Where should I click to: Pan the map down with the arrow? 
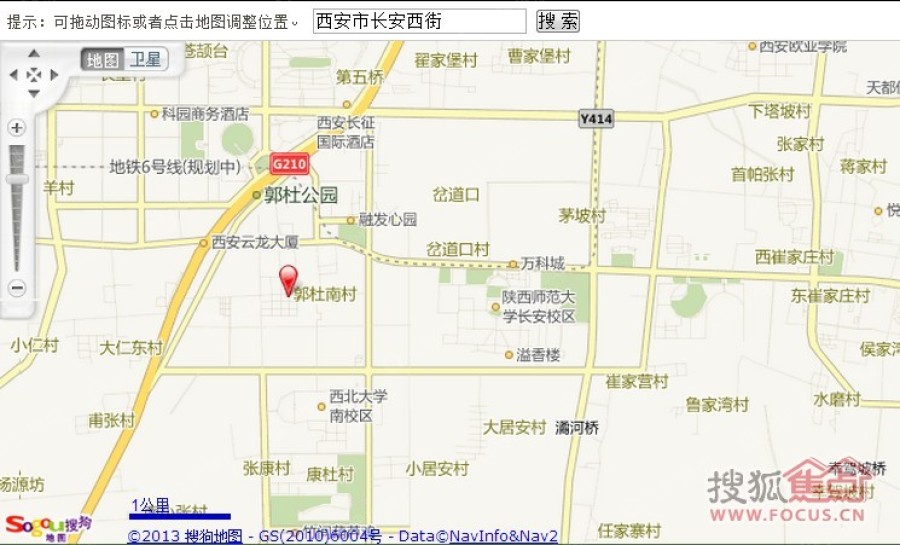[34, 94]
